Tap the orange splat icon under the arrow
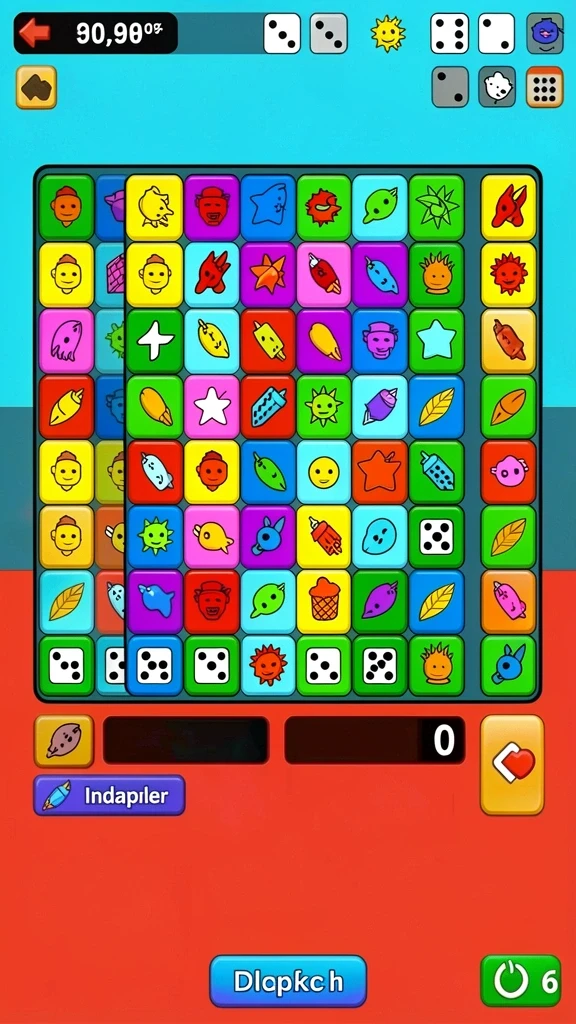The image size is (576, 1024). [36, 87]
